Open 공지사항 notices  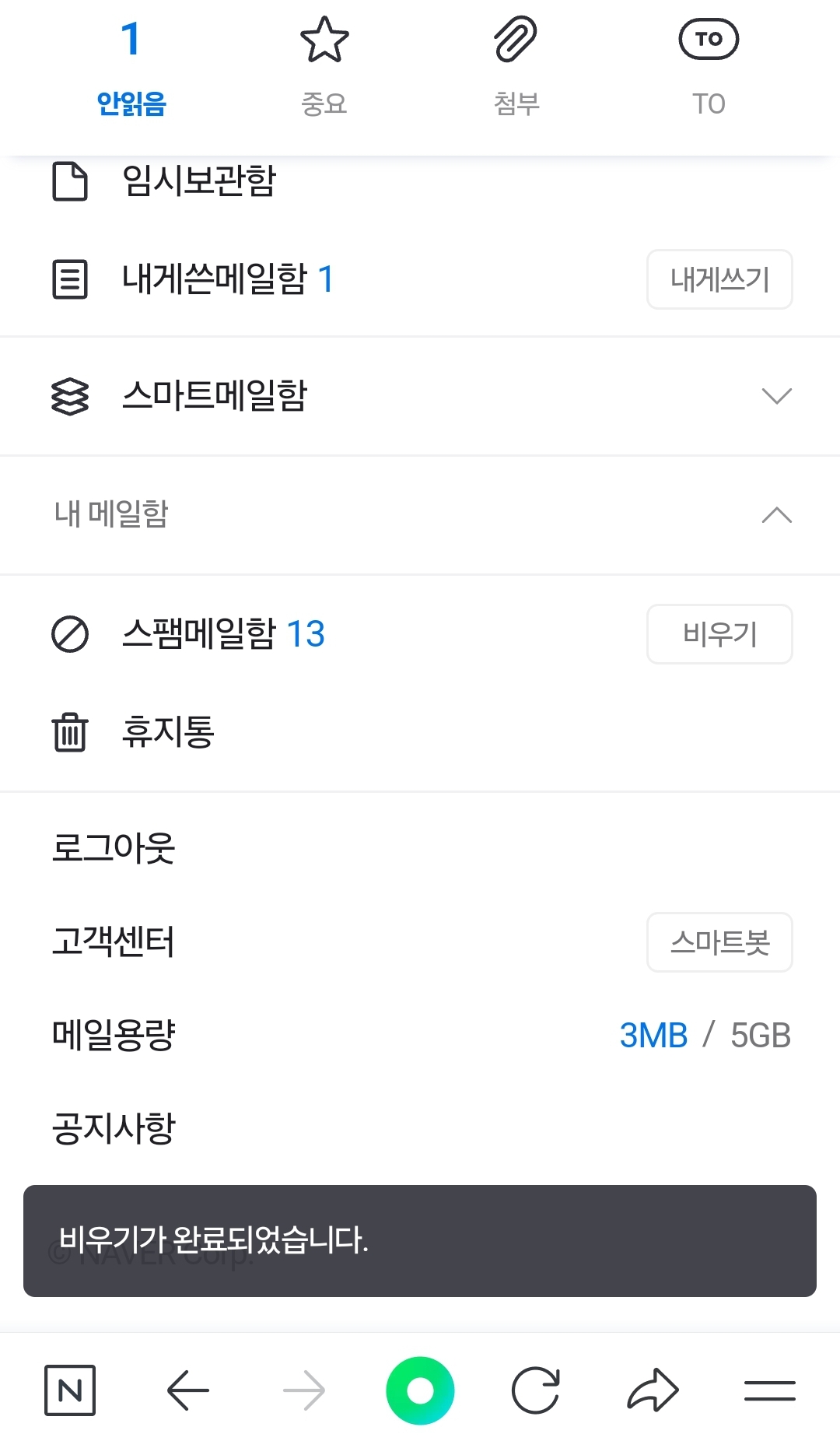(114, 1128)
